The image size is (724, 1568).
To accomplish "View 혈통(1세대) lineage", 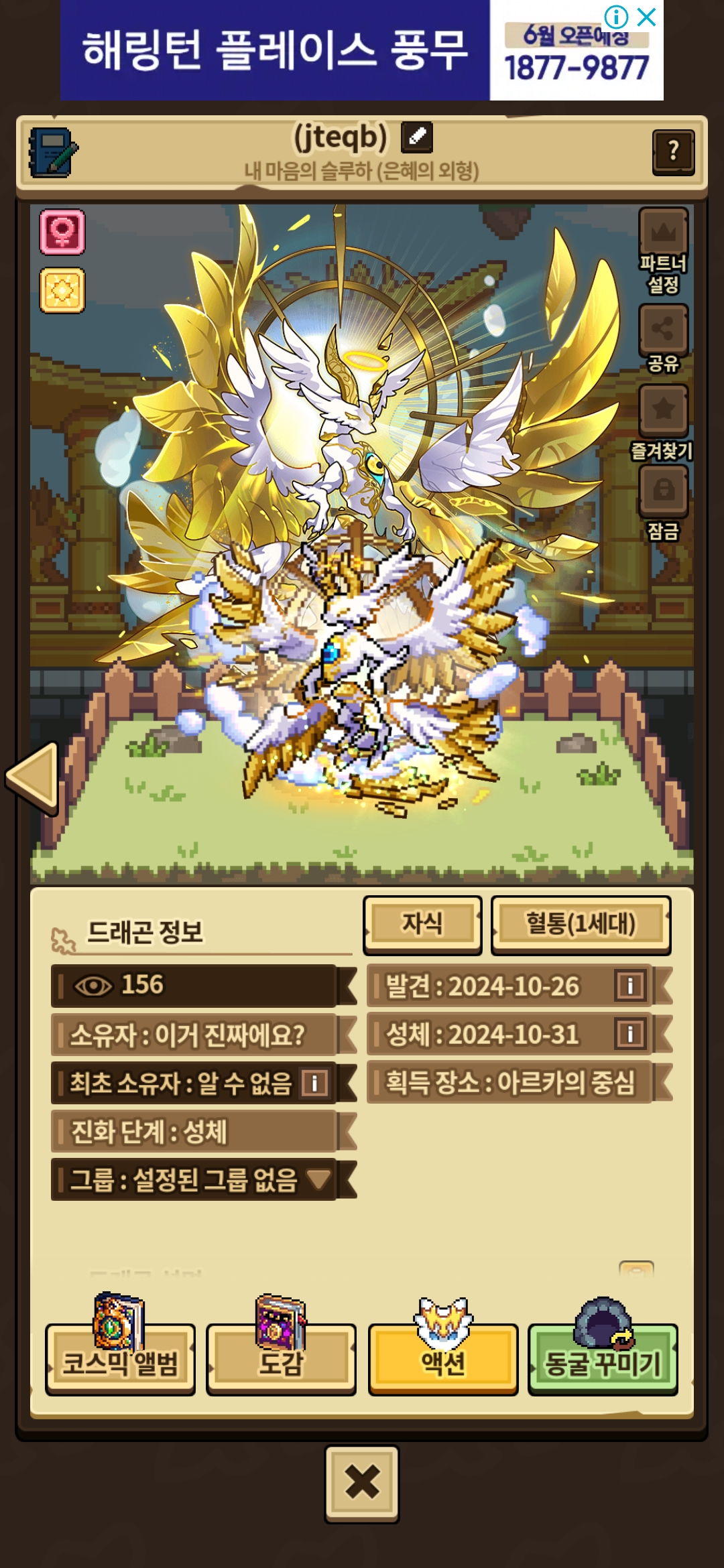I will pos(581,925).
